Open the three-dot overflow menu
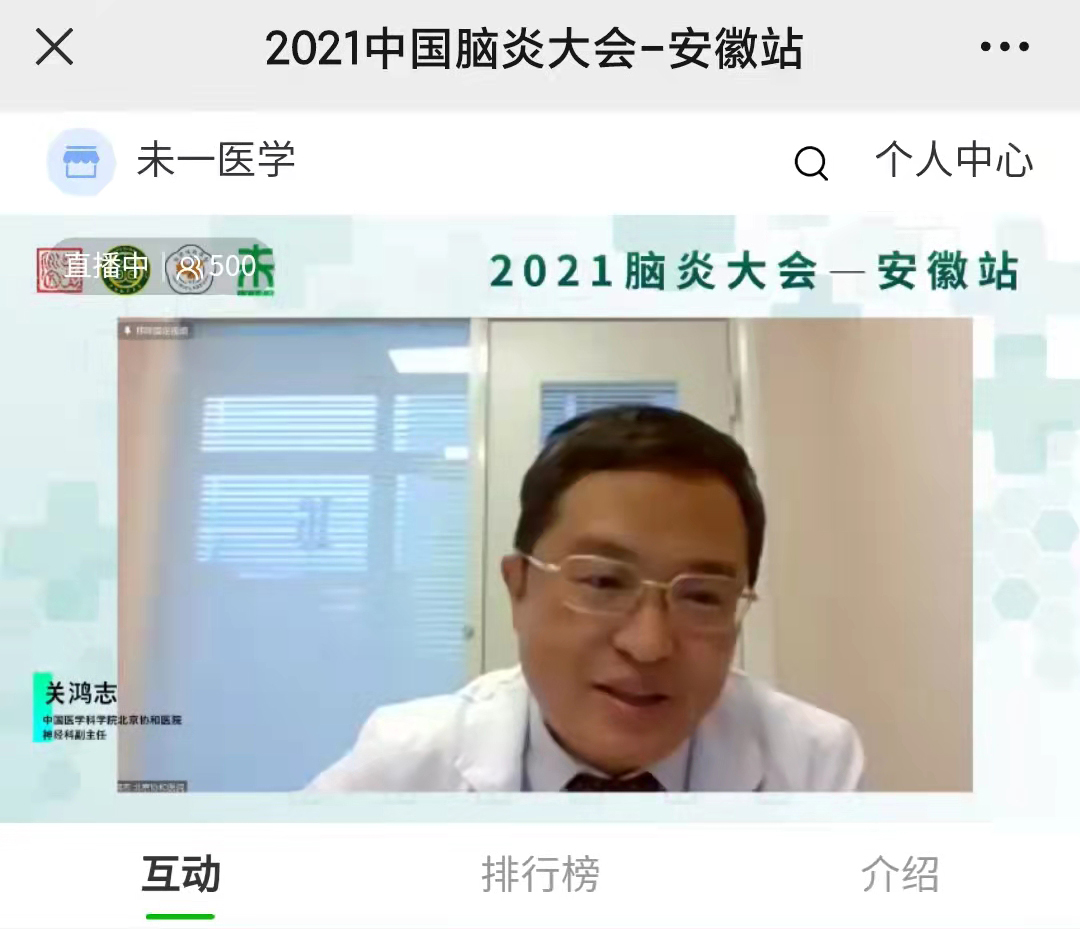 [1004, 47]
